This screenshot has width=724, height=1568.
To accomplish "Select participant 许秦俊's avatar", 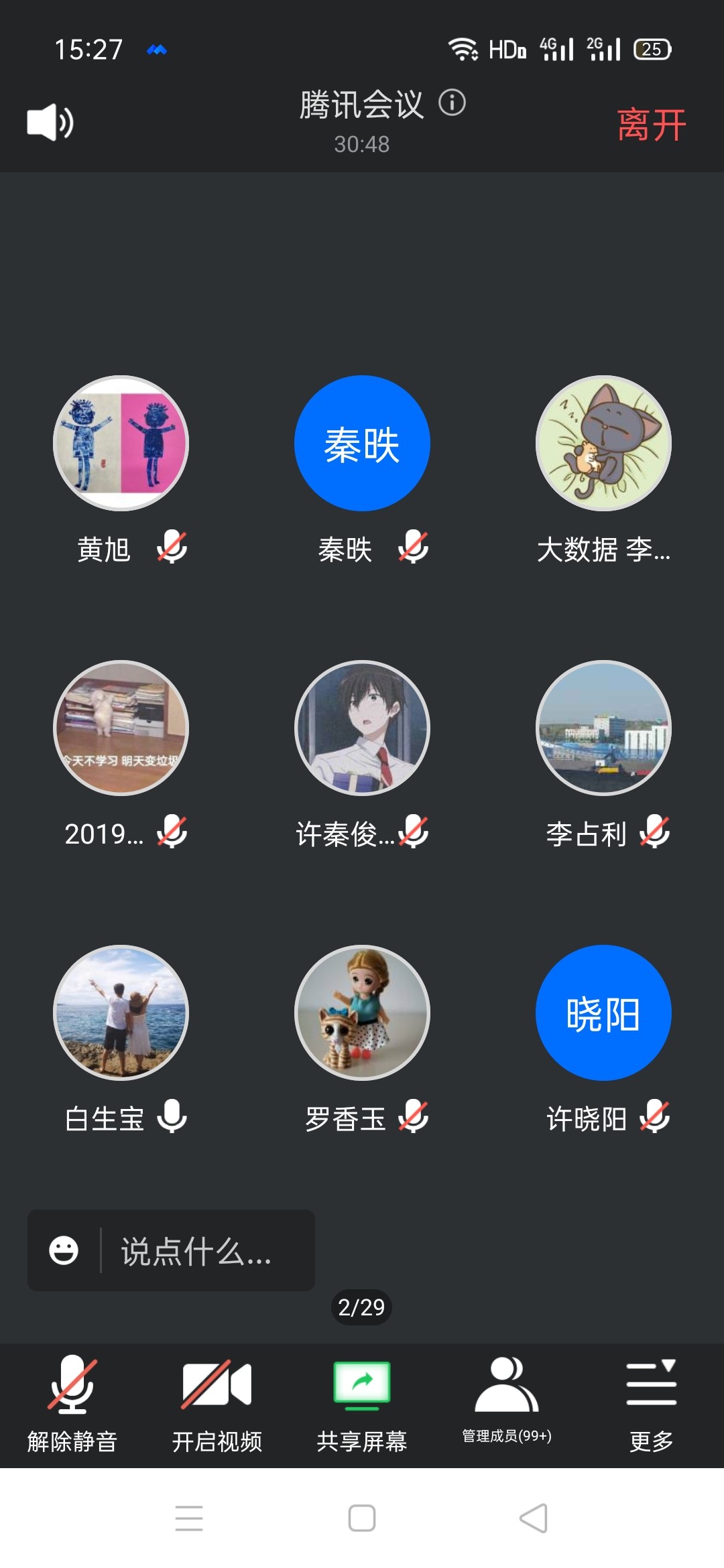I will click(362, 728).
